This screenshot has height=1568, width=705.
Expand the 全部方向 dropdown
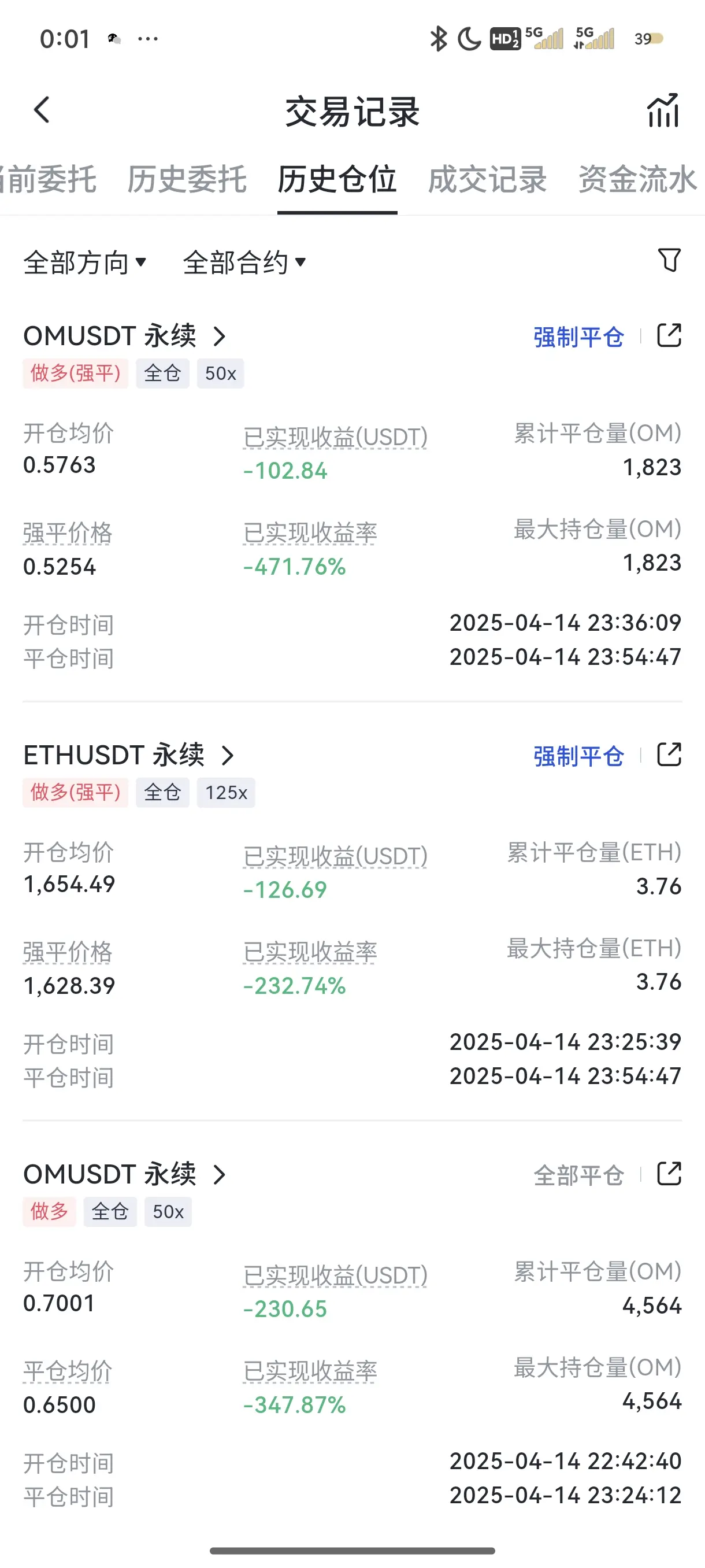84,262
